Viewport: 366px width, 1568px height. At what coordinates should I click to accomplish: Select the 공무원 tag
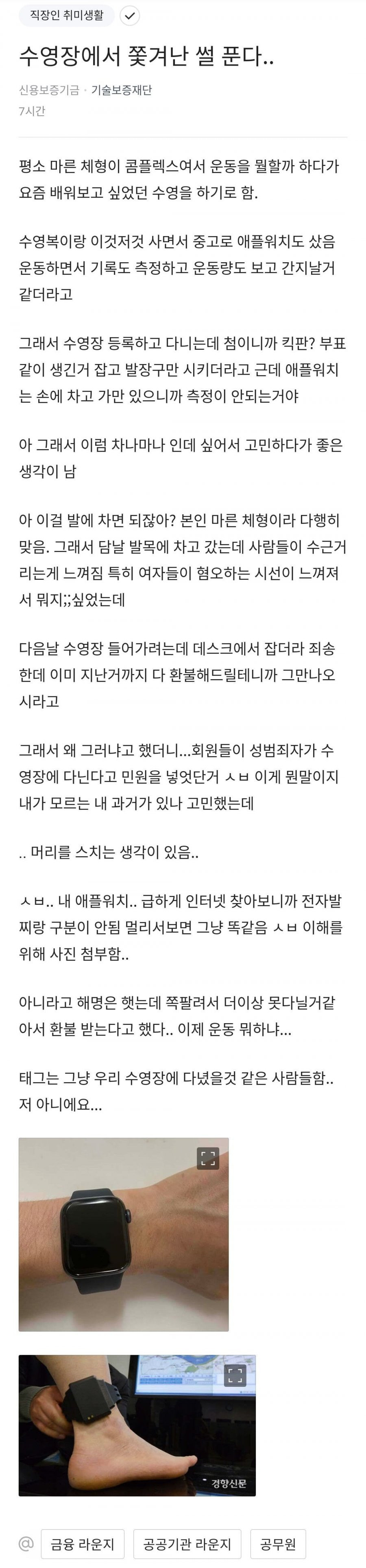click(x=278, y=1544)
